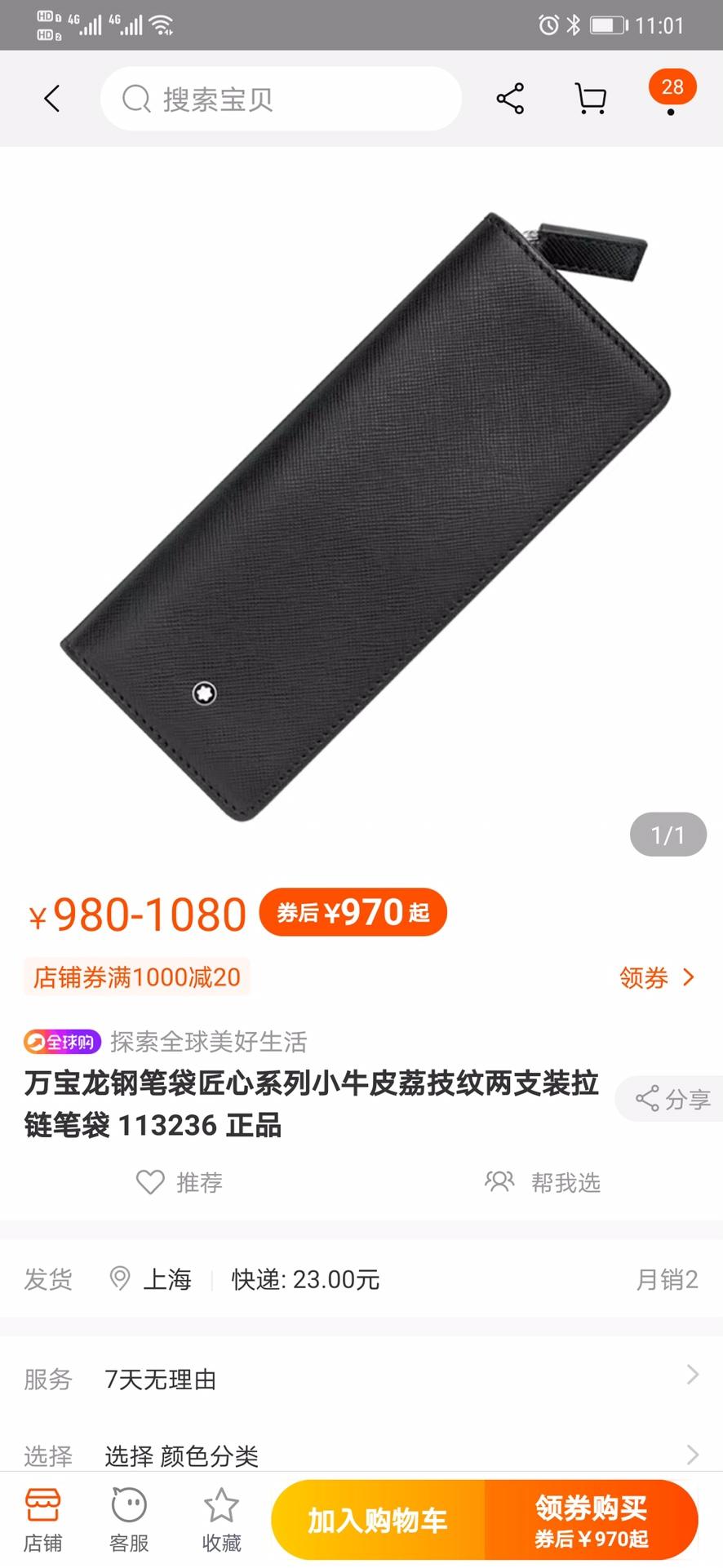Tap the 分享 button beside the title
The image size is (723, 1568).
672,1099
